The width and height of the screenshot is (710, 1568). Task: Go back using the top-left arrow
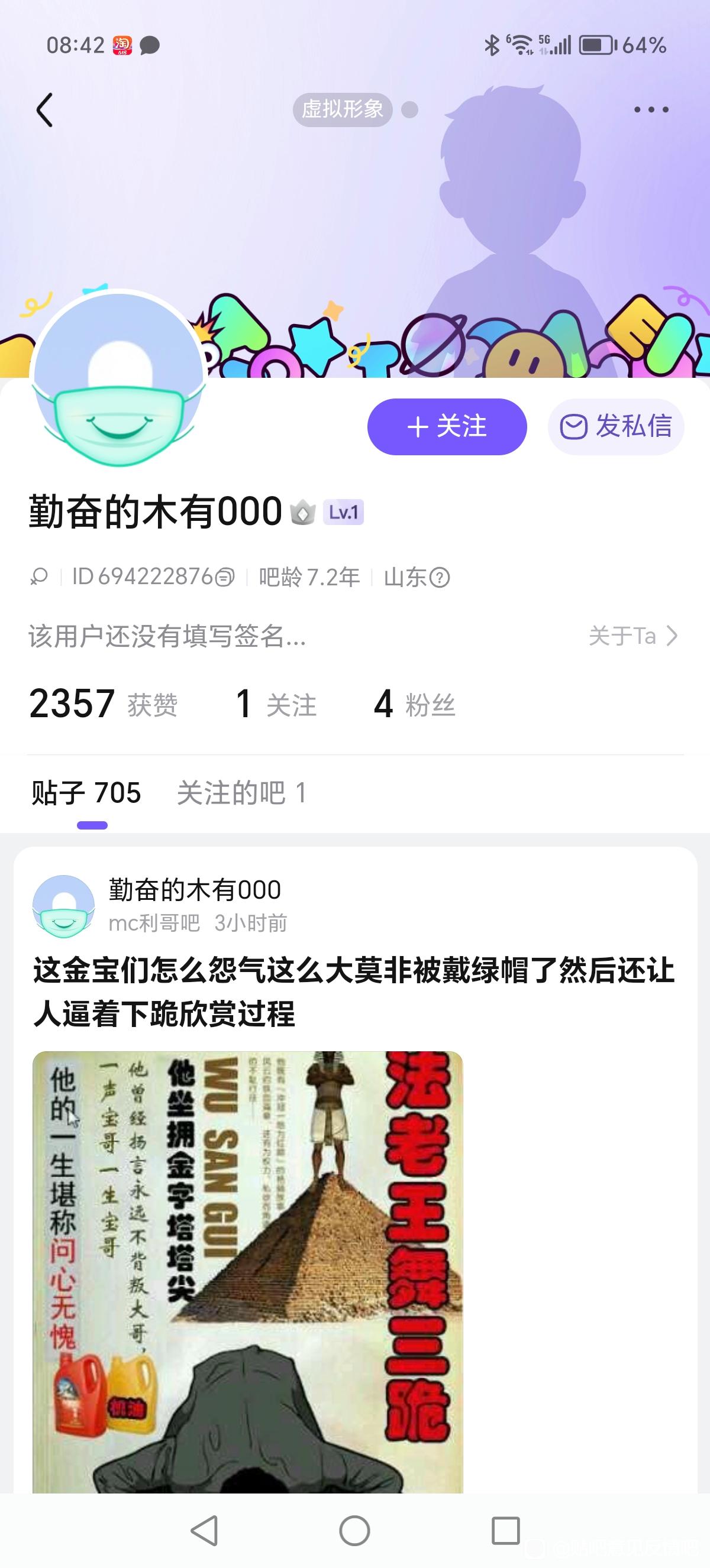pyautogui.click(x=44, y=110)
